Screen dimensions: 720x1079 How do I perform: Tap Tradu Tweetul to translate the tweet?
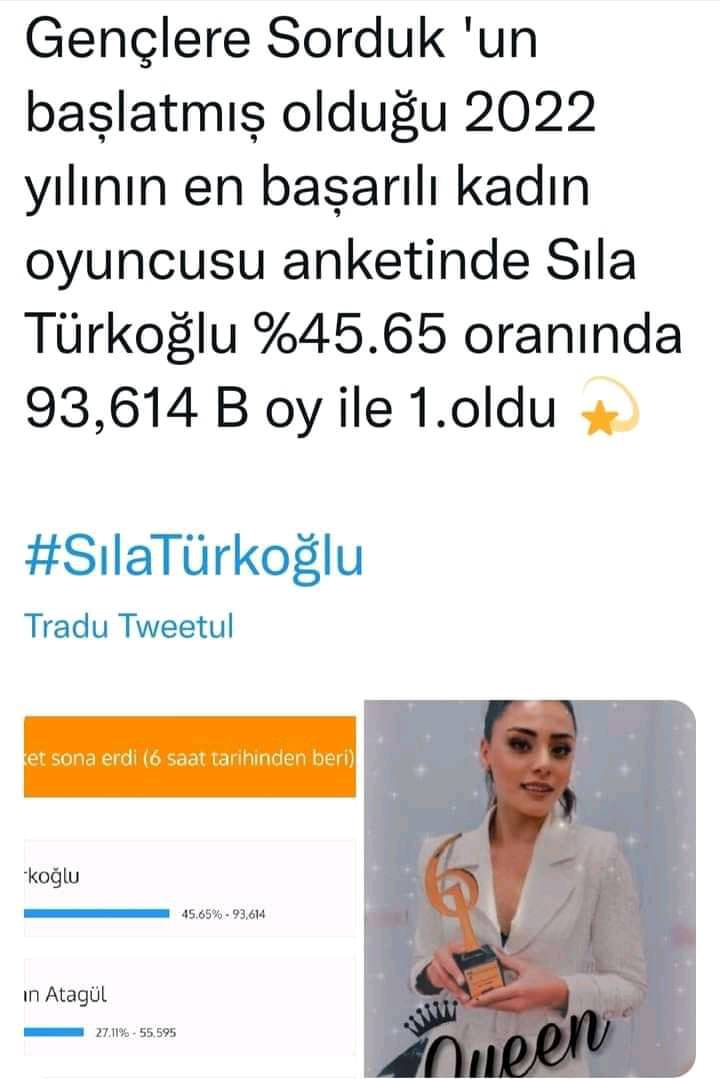click(x=128, y=627)
